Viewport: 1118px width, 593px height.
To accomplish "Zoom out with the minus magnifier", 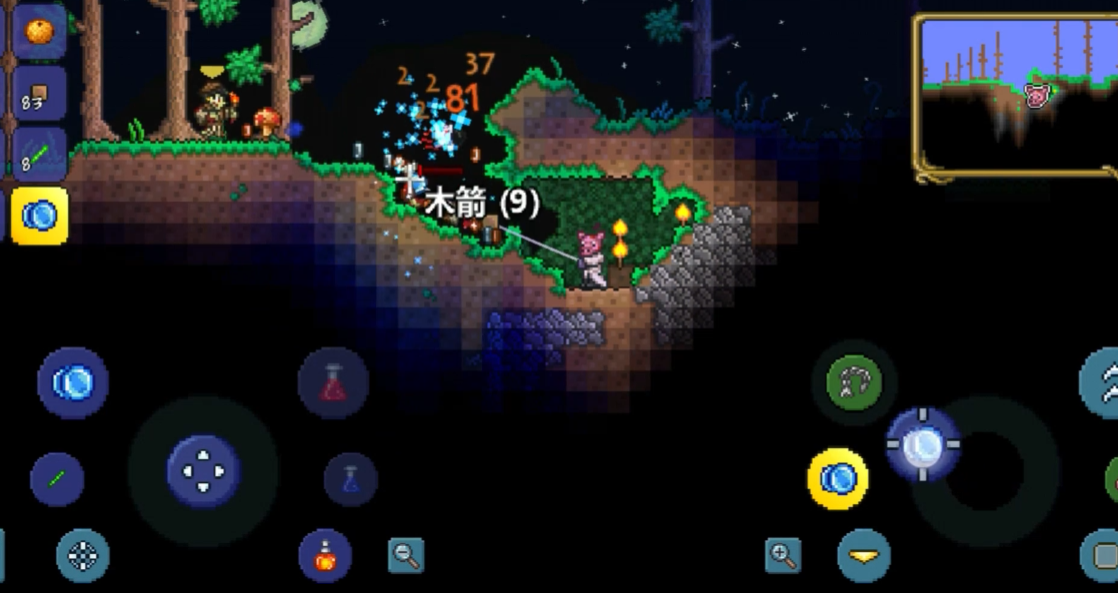I will point(406,555).
